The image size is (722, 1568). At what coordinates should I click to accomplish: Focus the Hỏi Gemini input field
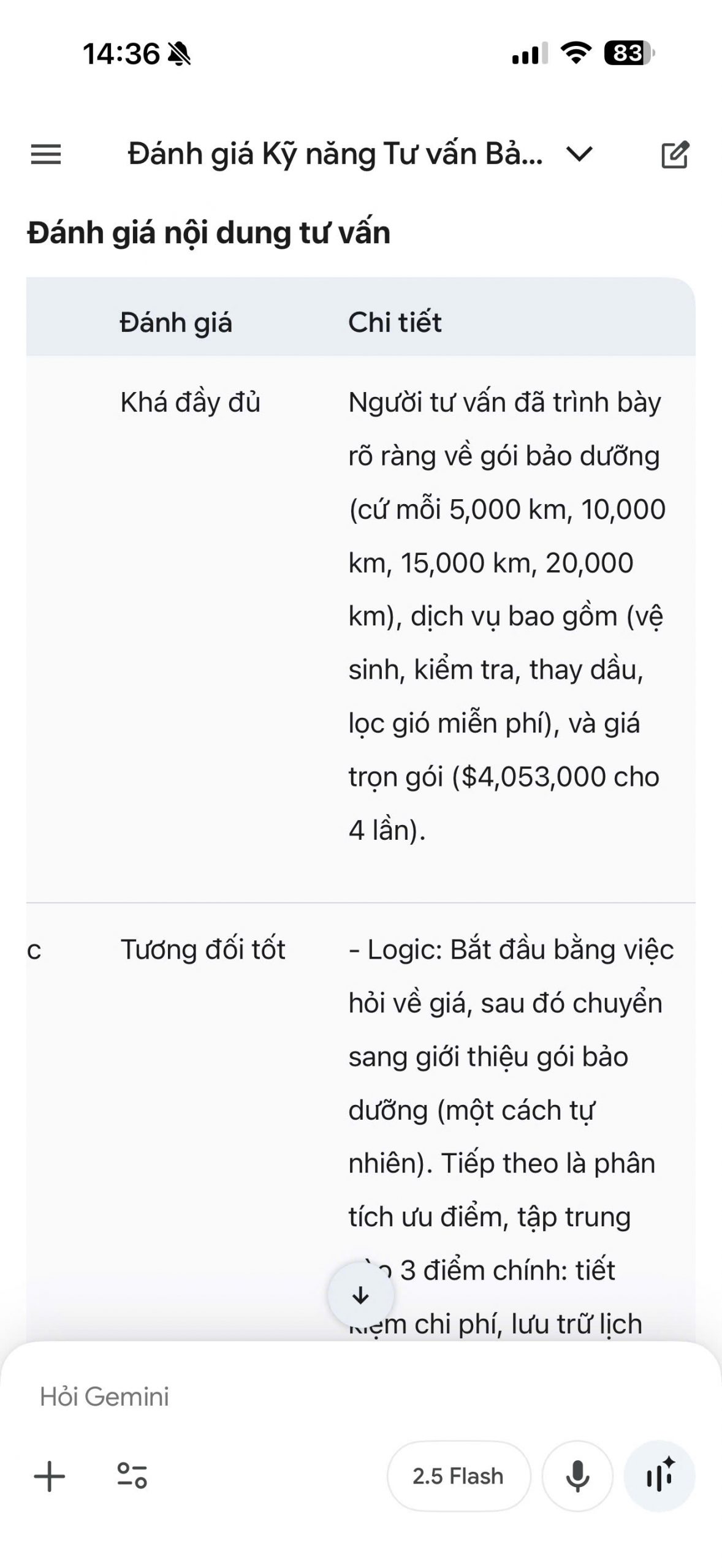coord(361,1397)
